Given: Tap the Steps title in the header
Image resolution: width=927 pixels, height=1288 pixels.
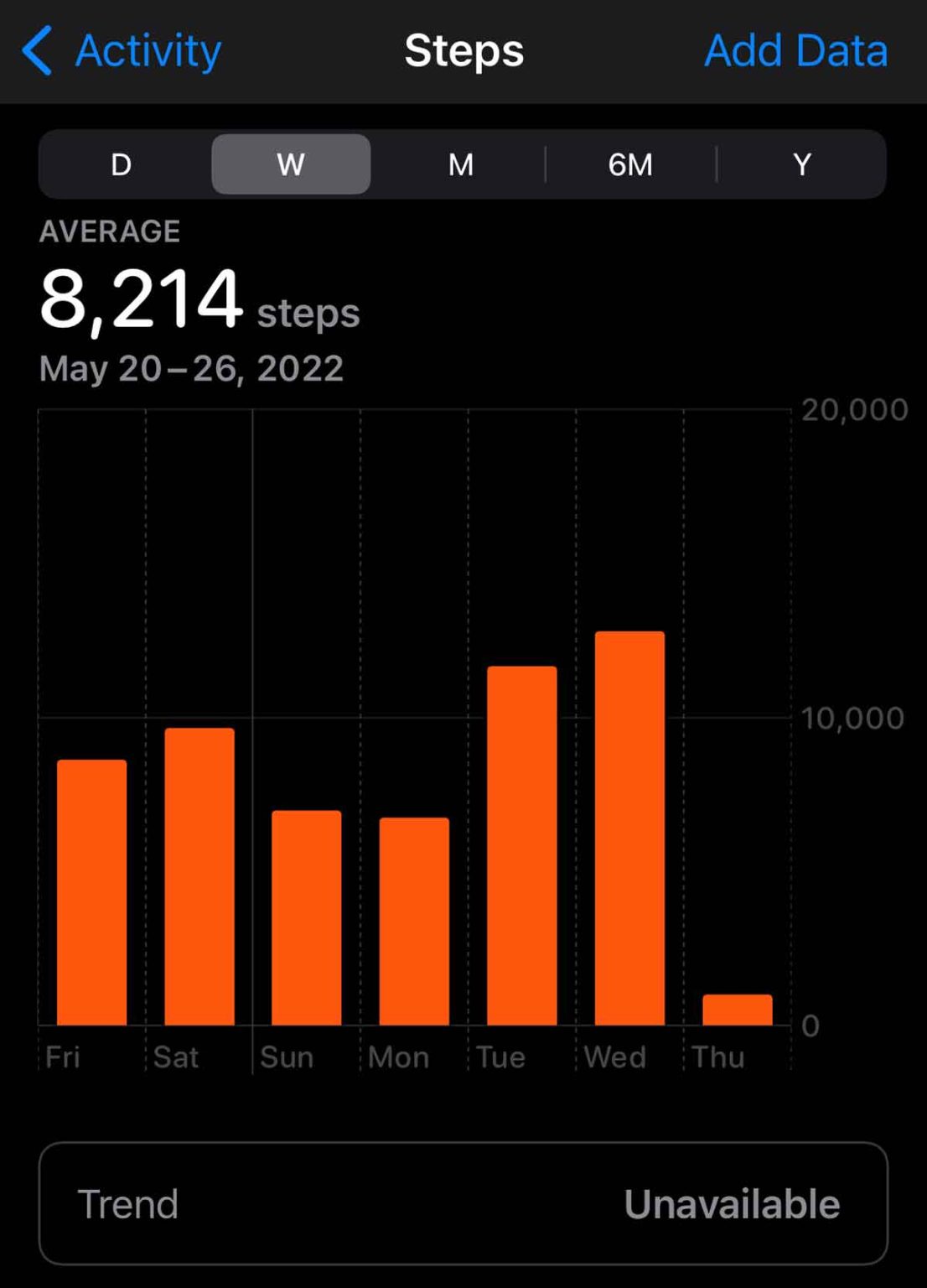Looking at the screenshot, I should point(463,51).
